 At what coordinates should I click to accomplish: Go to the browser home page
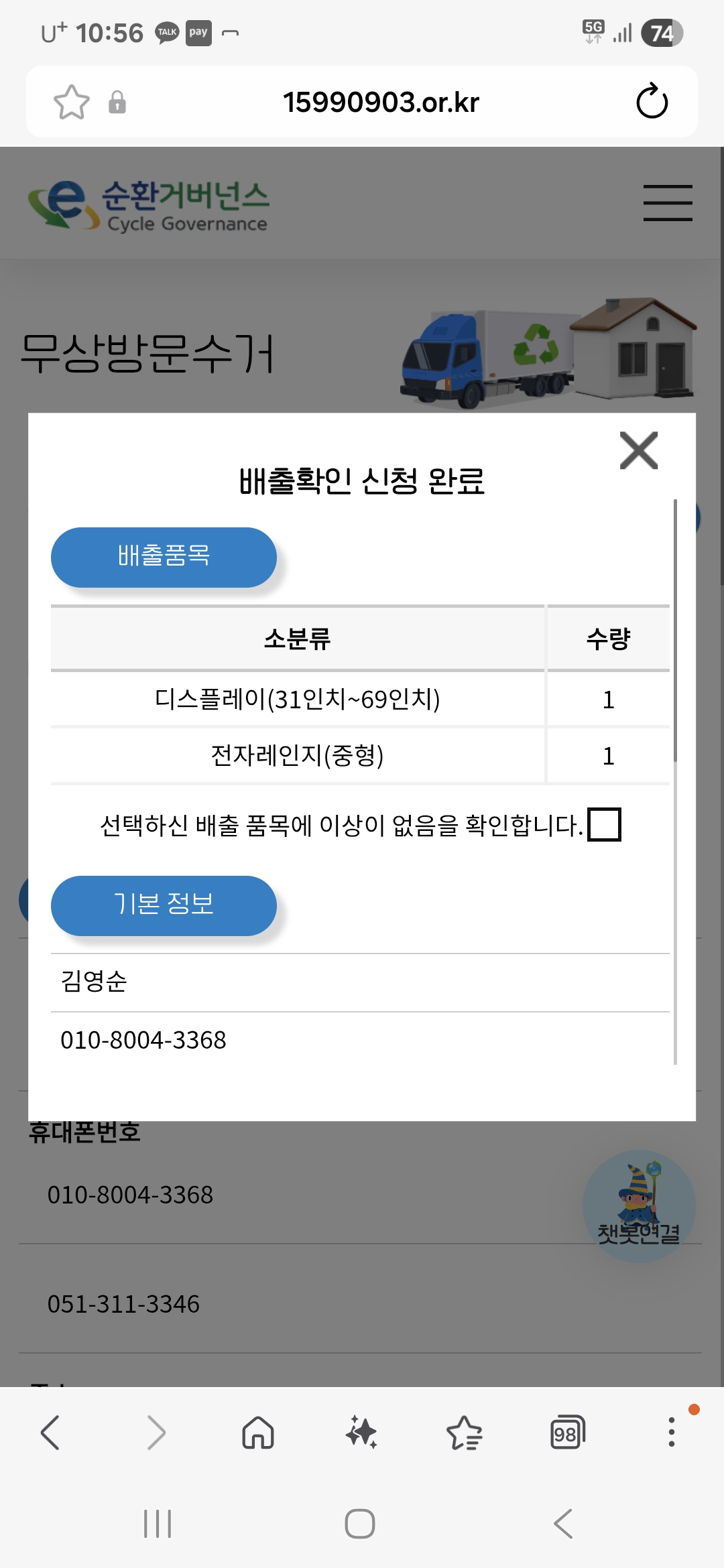tap(258, 1433)
